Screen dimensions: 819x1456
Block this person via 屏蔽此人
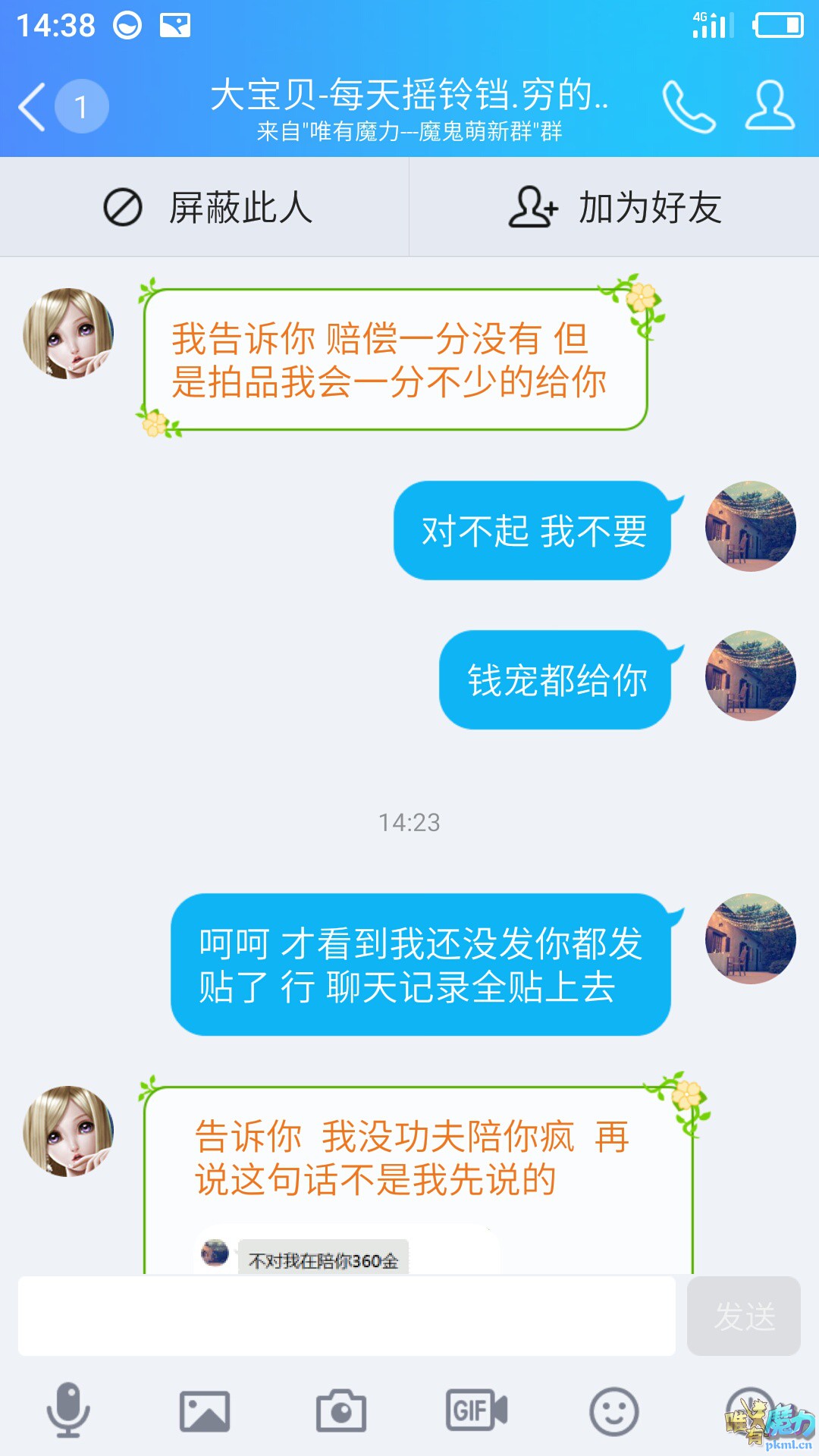click(206, 208)
